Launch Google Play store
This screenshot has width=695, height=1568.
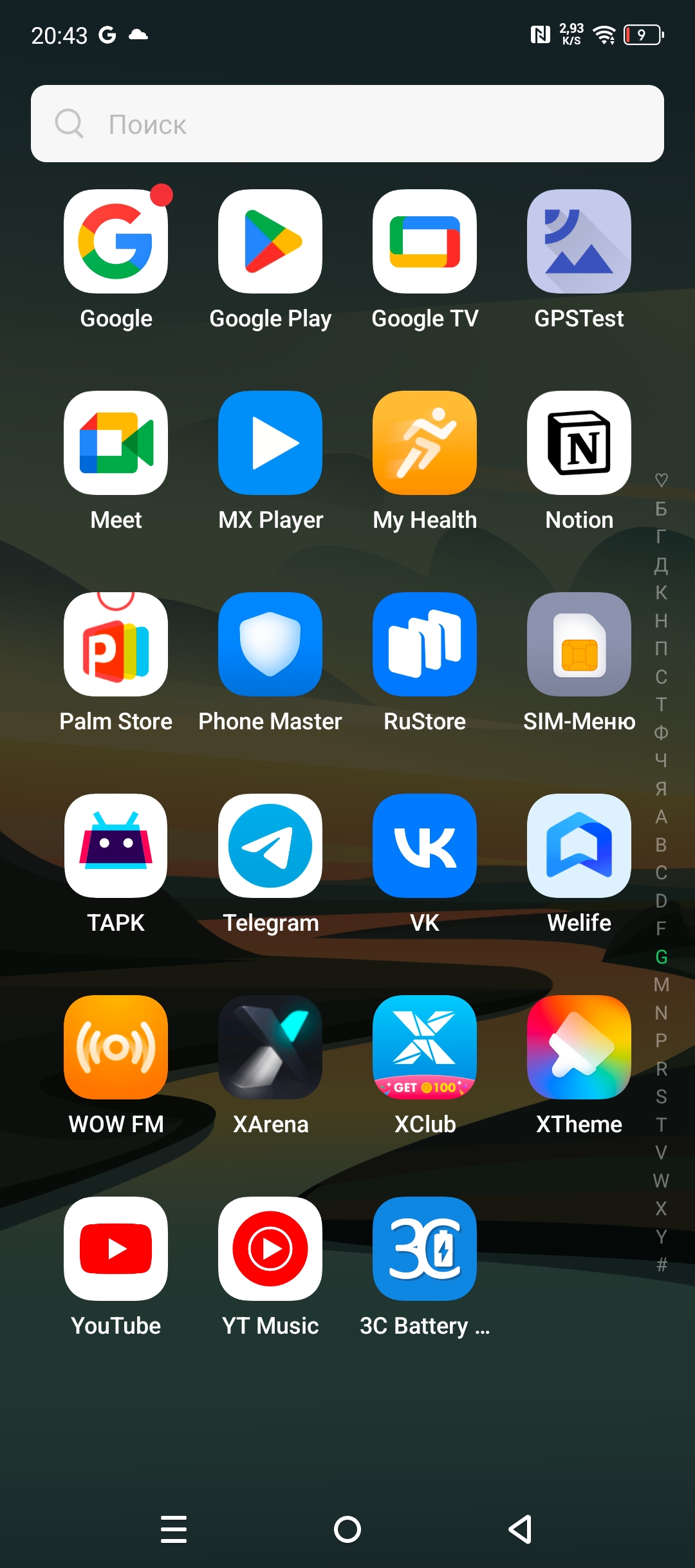point(270,242)
